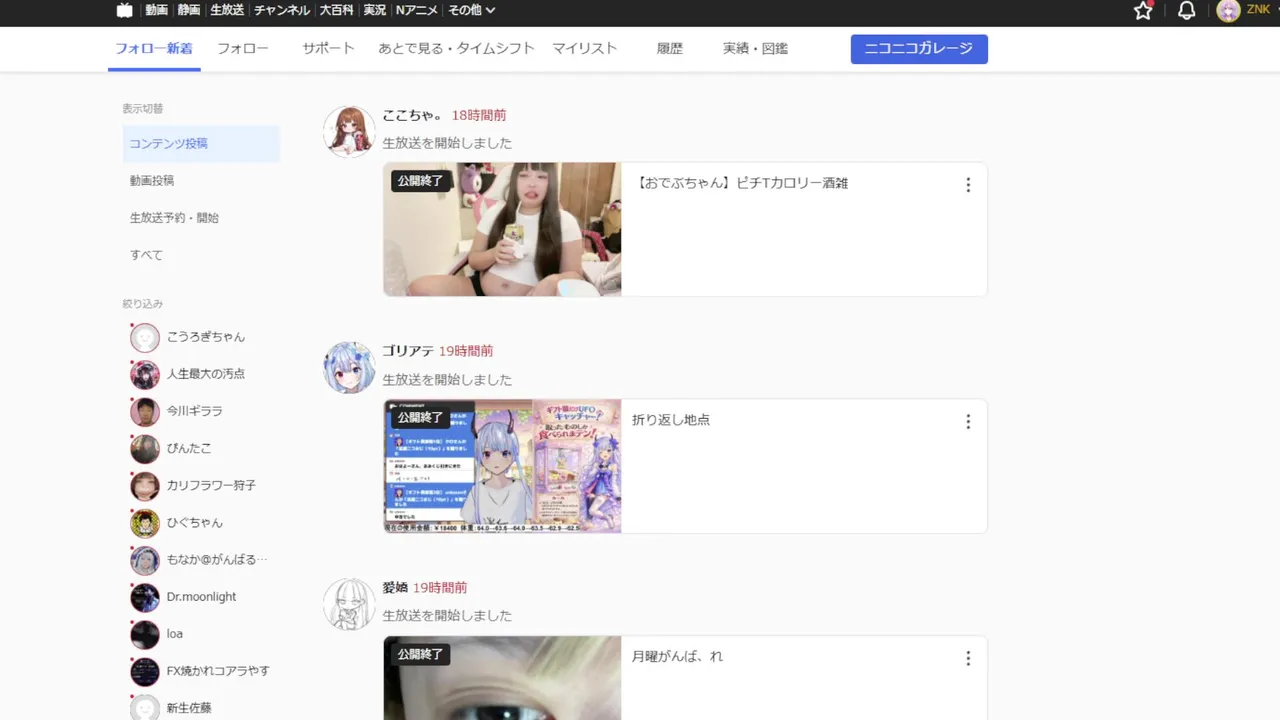Select the 生放送予約・開始 filter

pos(174,218)
